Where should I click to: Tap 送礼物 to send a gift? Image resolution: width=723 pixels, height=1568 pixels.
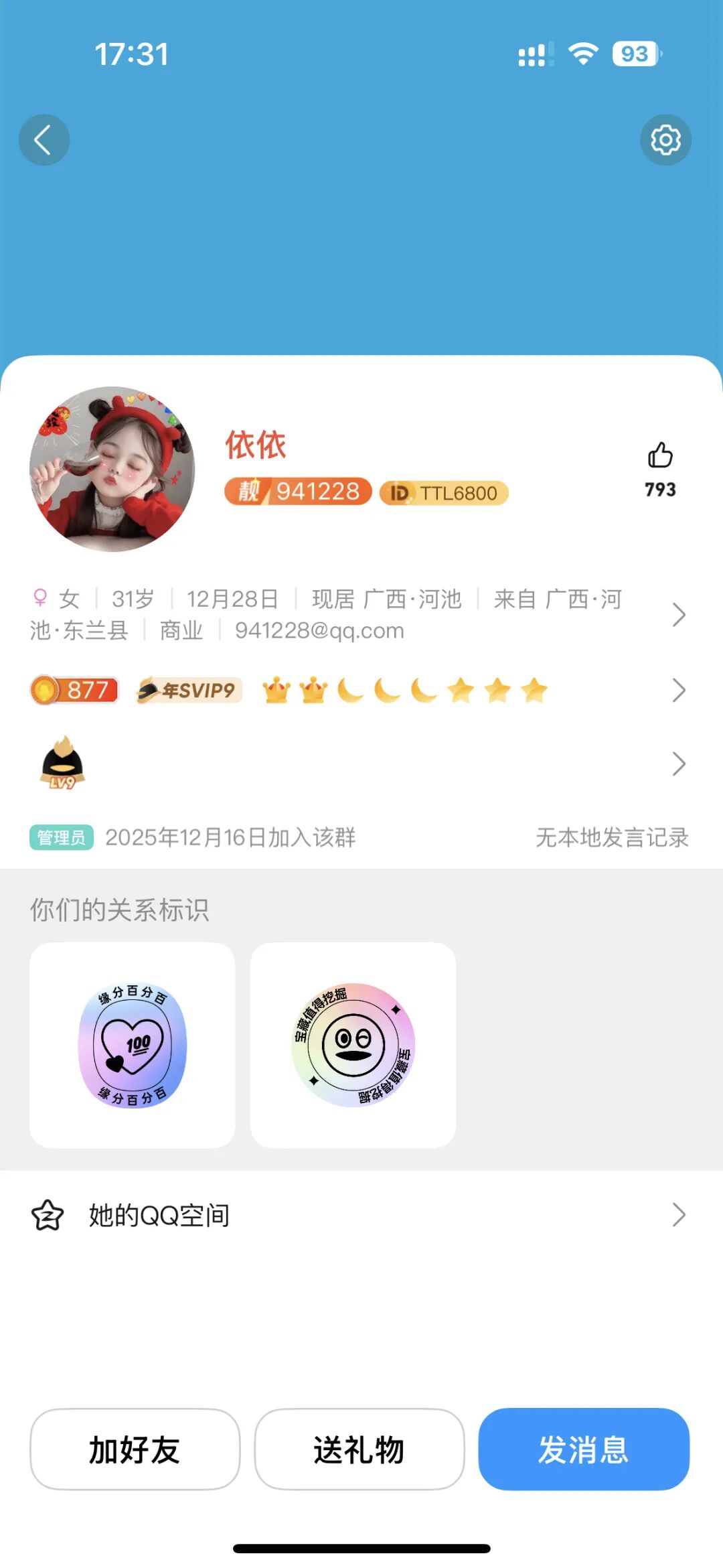coord(359,1449)
